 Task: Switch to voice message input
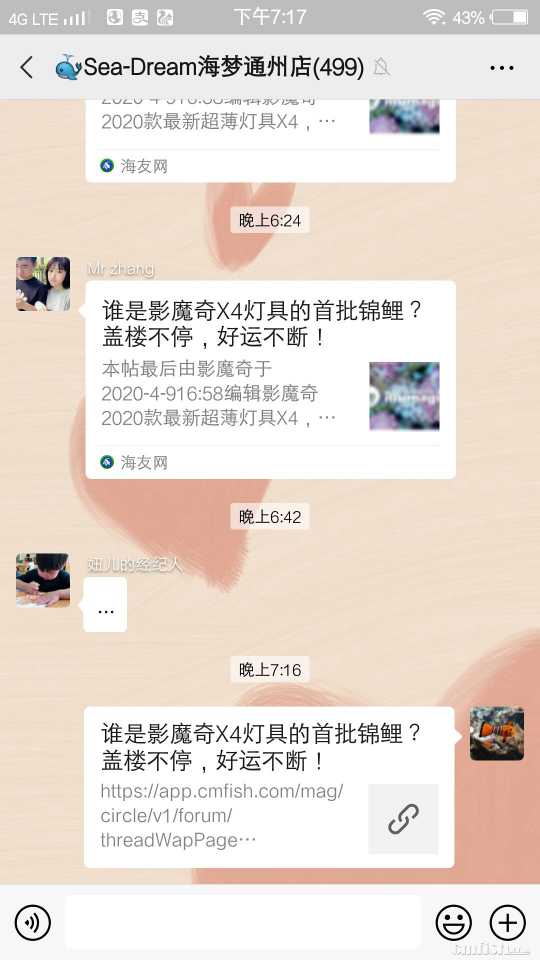point(32,923)
